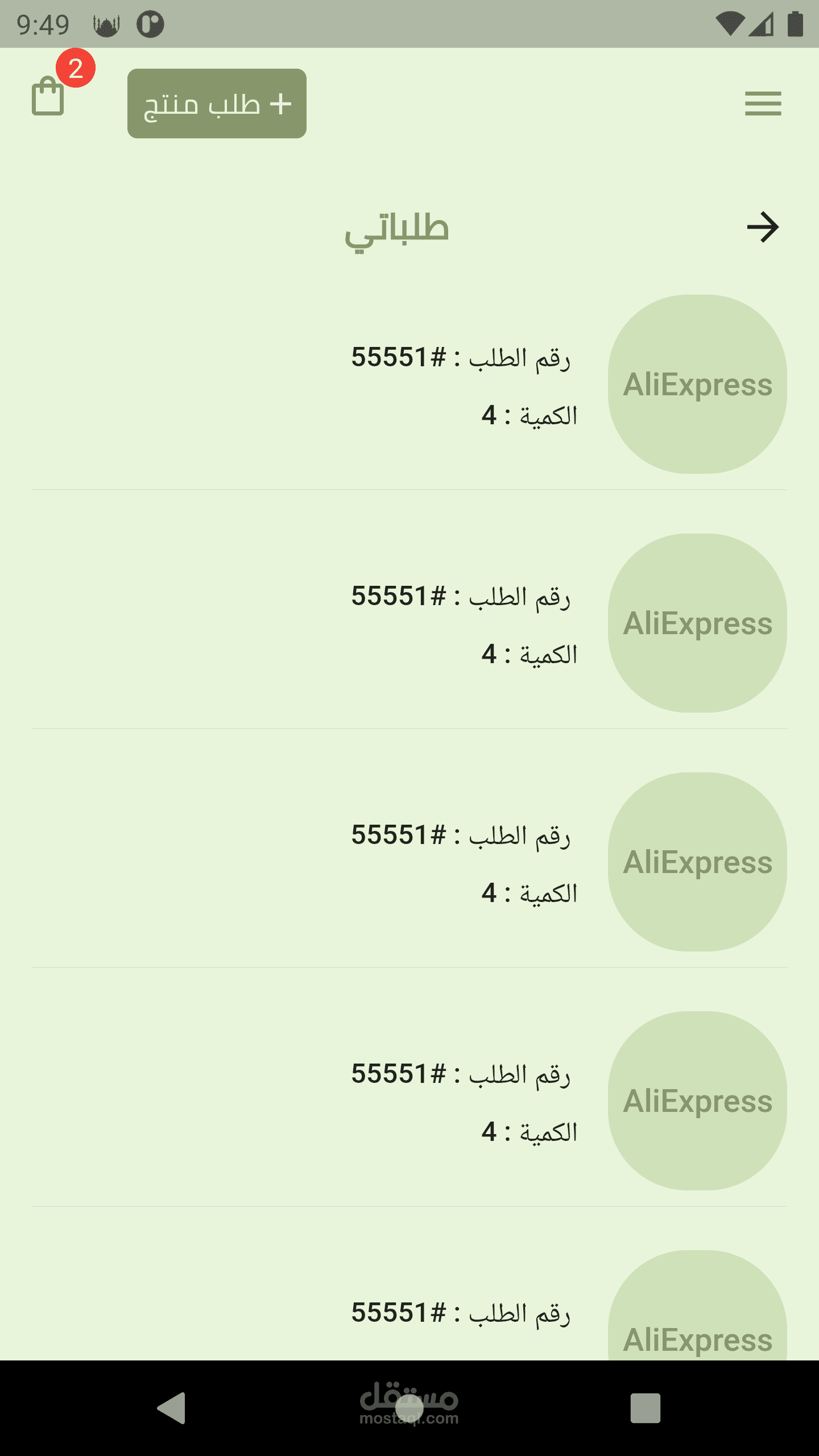Tap the طلب منتج add product button
The width and height of the screenshot is (819, 1456).
point(217,104)
